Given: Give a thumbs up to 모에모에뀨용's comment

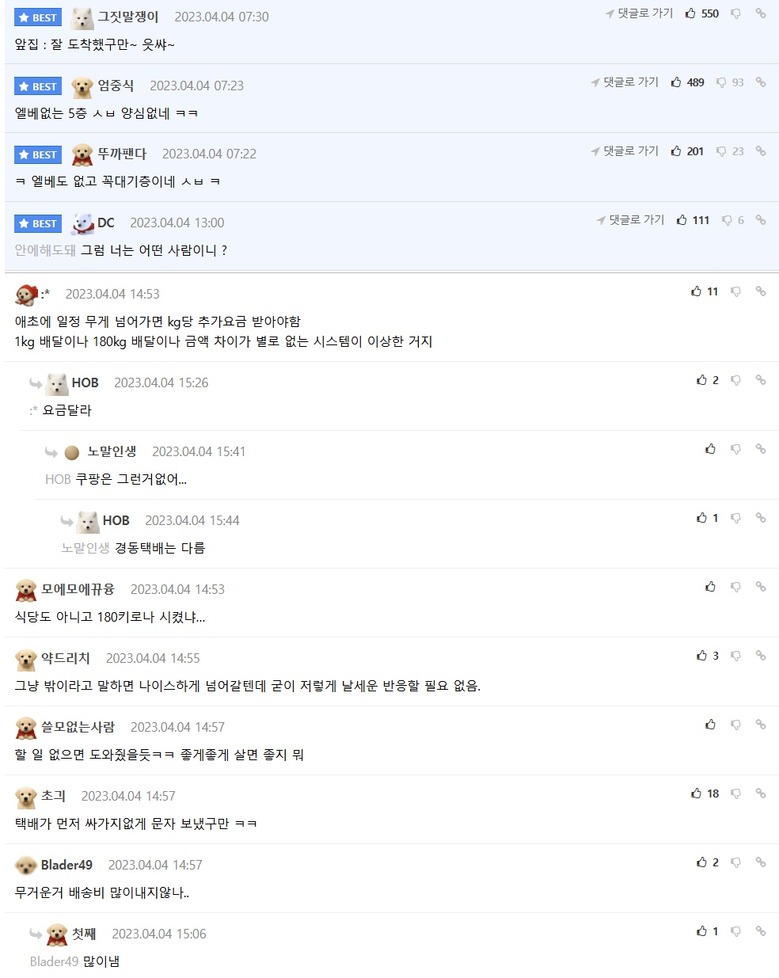Looking at the screenshot, I should pos(710,588).
